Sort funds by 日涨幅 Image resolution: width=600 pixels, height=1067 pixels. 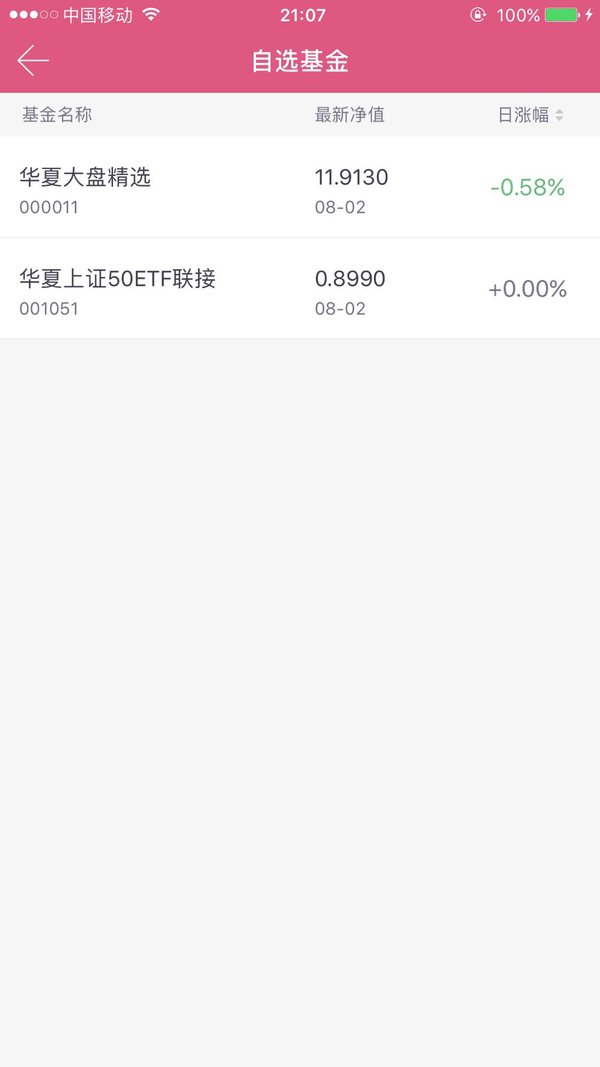(x=531, y=115)
